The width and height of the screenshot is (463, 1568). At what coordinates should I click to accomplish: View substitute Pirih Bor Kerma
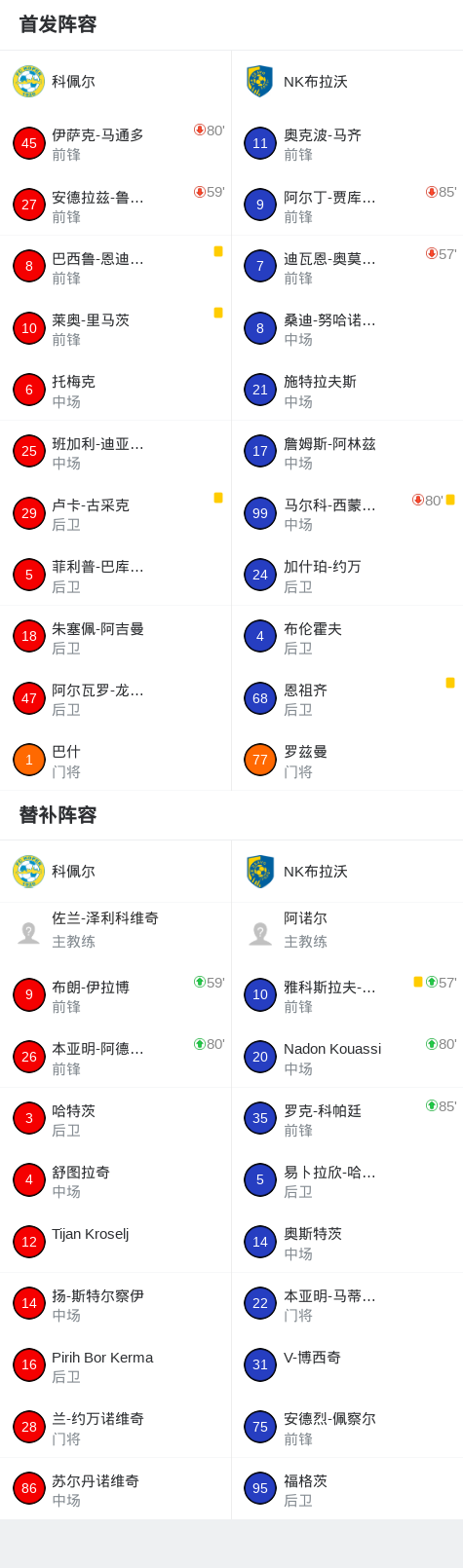coord(115,1365)
